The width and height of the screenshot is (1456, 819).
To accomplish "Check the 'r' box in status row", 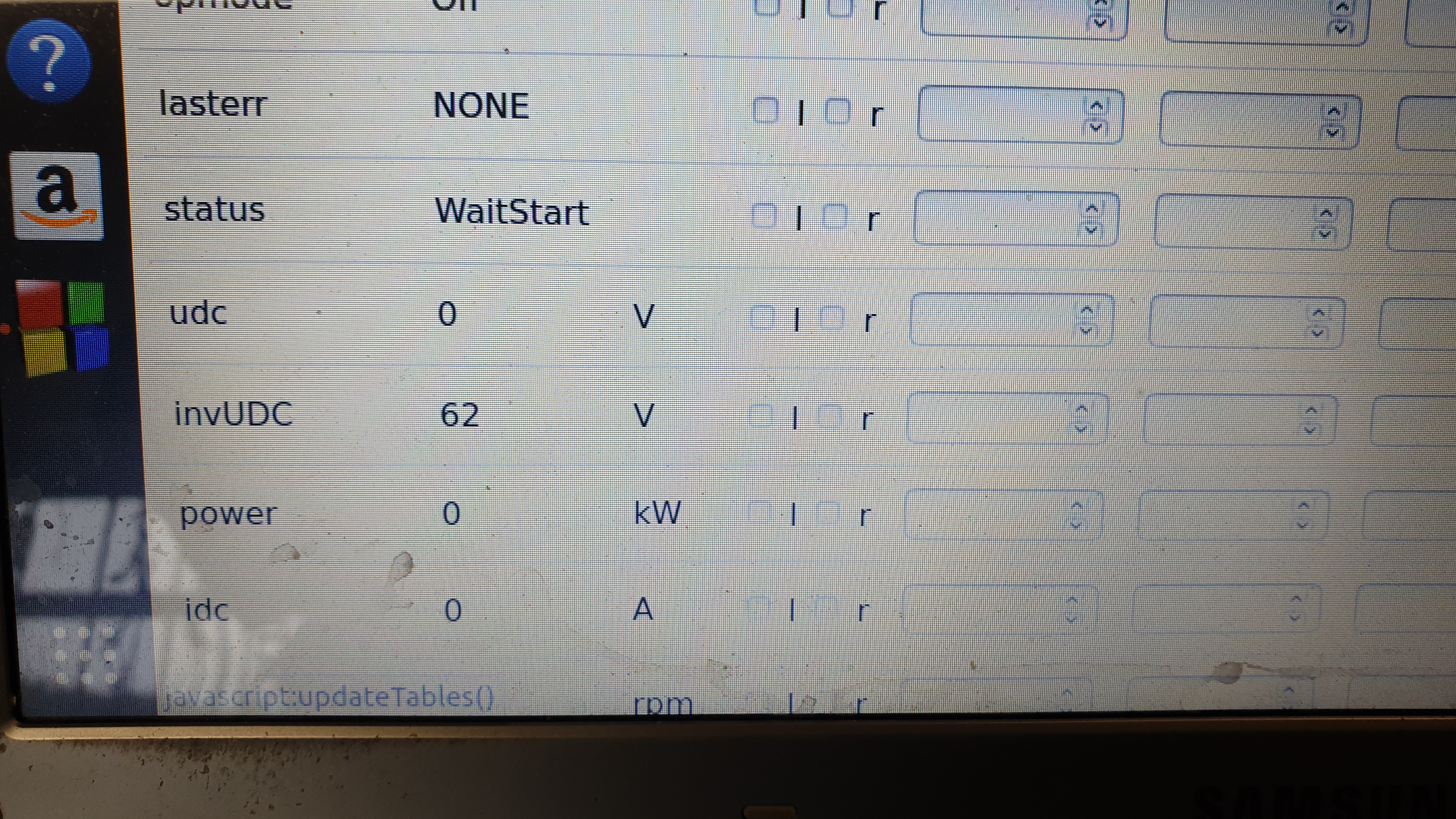I will (835, 216).
